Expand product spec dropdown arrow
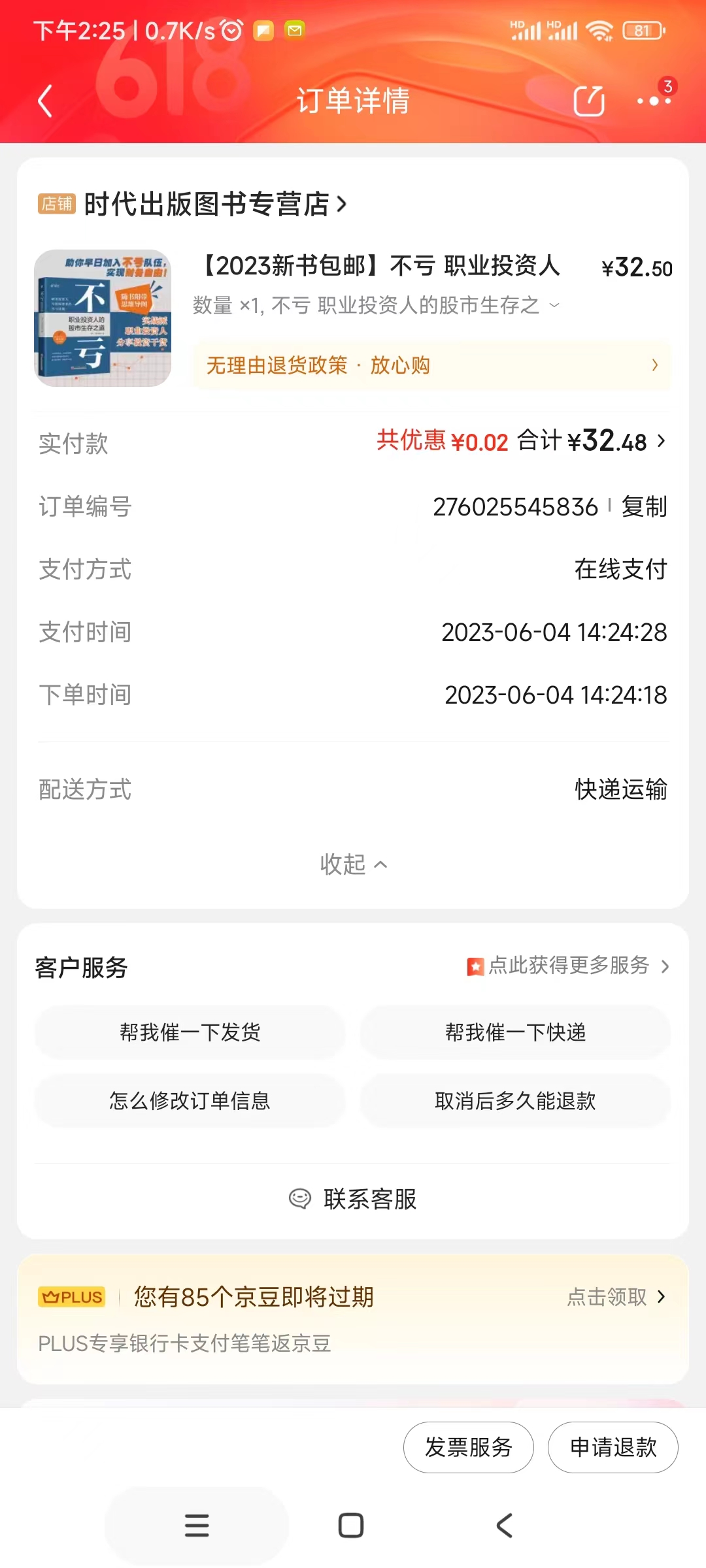 555,305
